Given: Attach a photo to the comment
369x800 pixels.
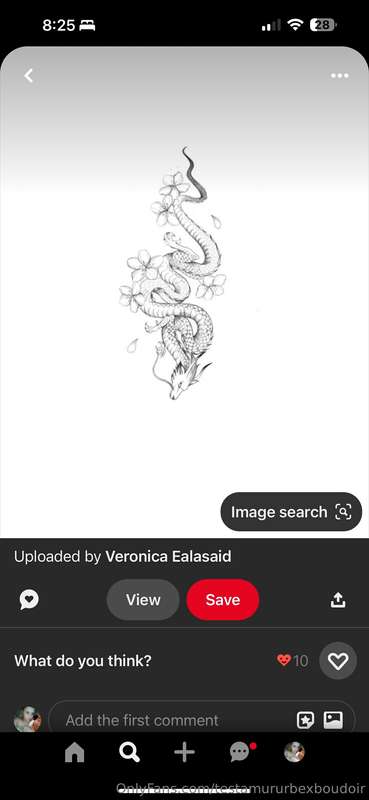Looking at the screenshot, I should point(333,720).
